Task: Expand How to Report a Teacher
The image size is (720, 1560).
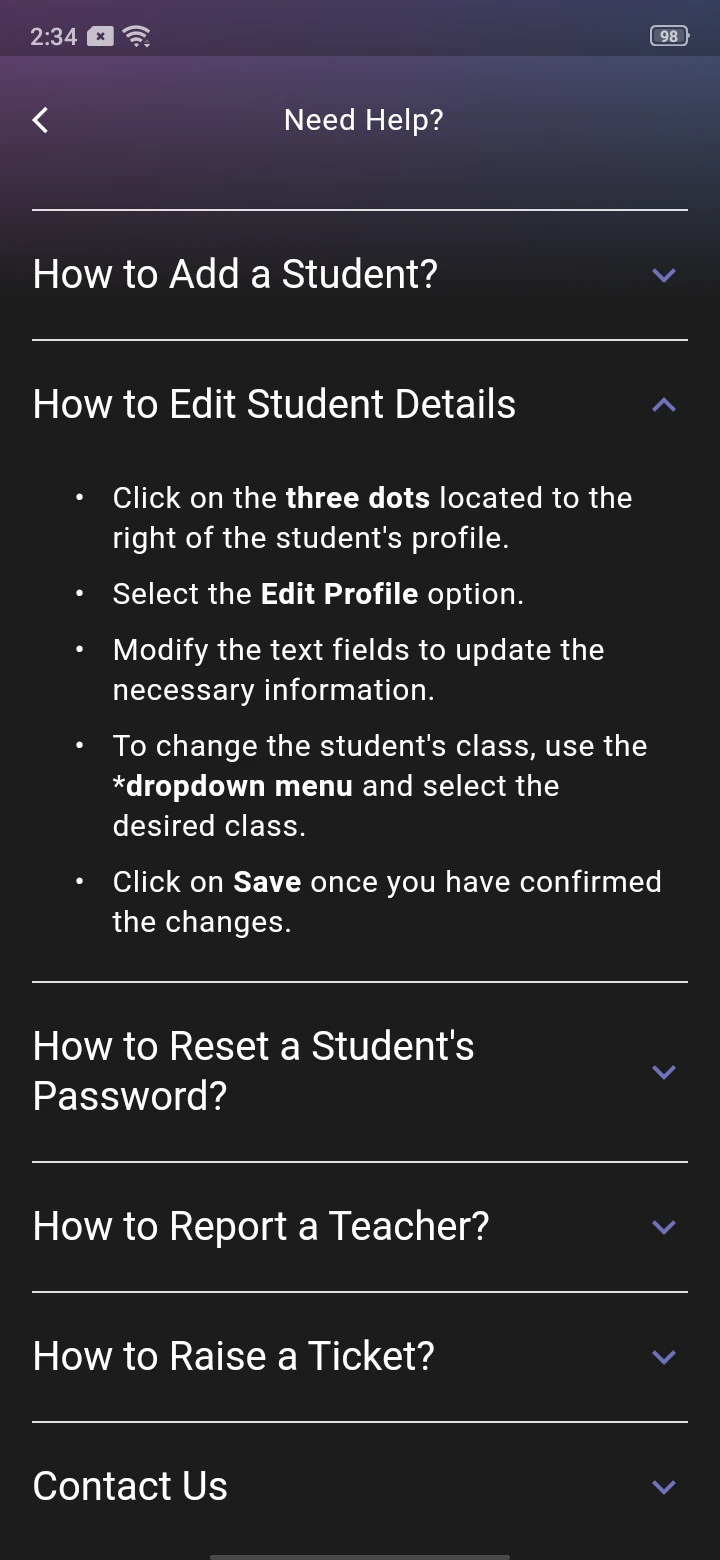Action: (663, 1227)
